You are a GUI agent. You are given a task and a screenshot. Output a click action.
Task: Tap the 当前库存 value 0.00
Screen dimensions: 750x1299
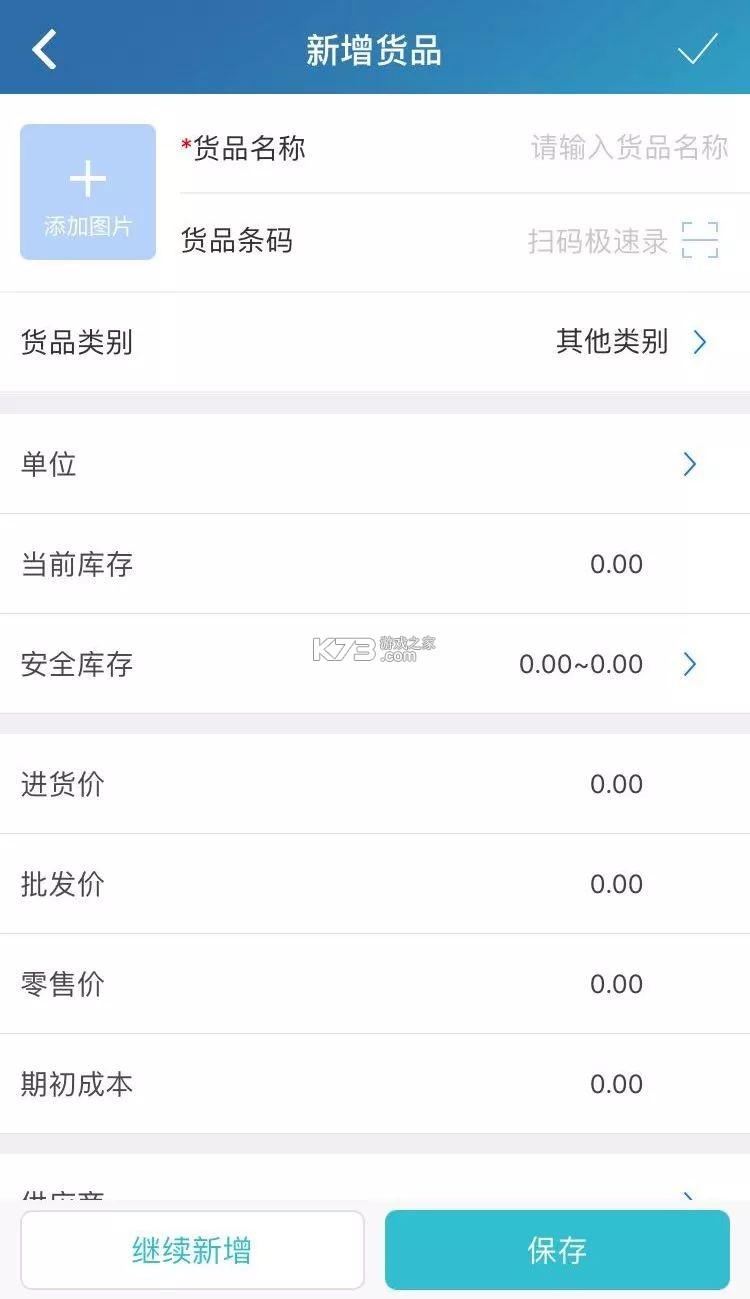[617, 564]
